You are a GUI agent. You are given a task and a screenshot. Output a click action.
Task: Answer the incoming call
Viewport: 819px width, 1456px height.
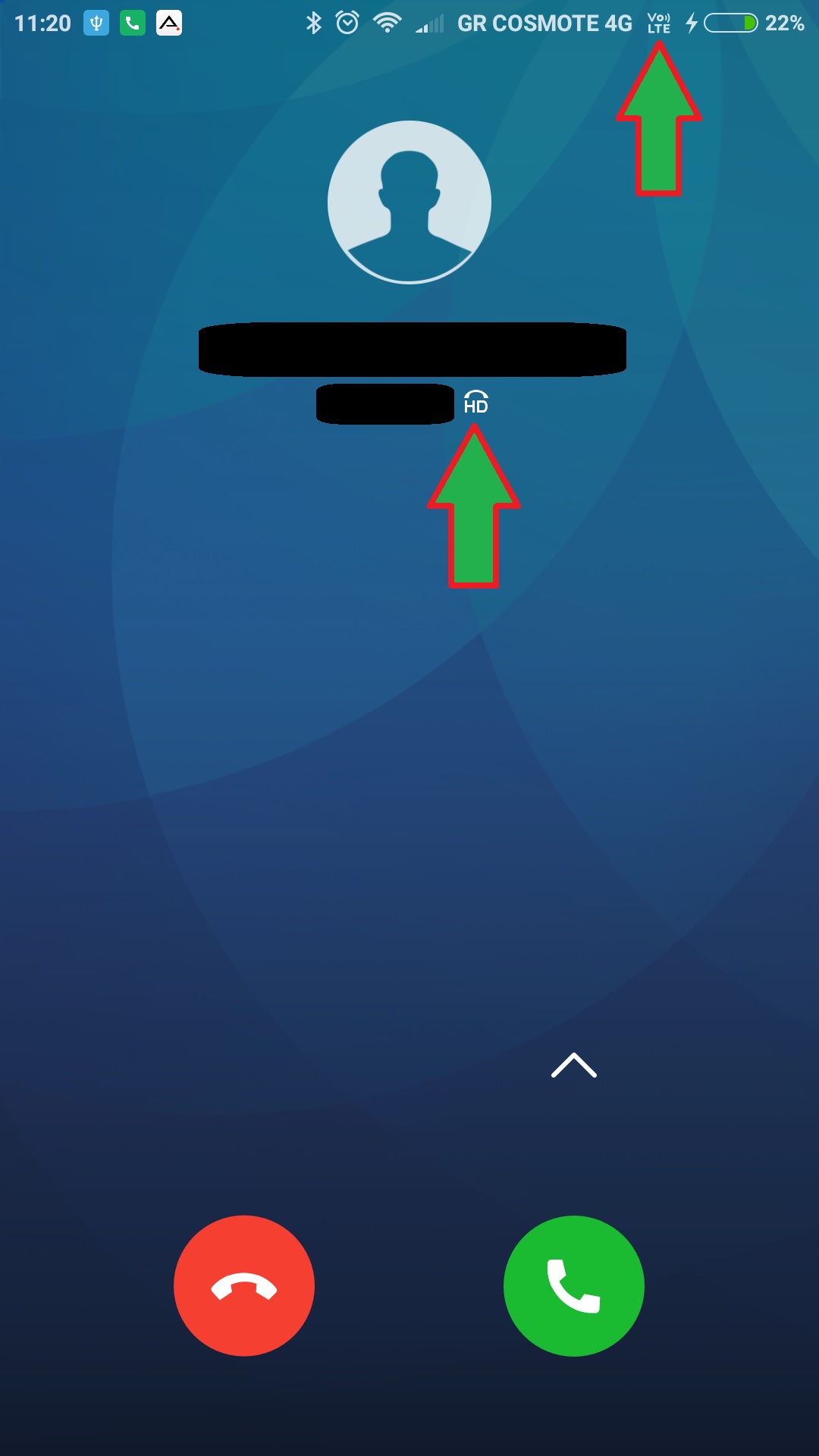point(573,1286)
